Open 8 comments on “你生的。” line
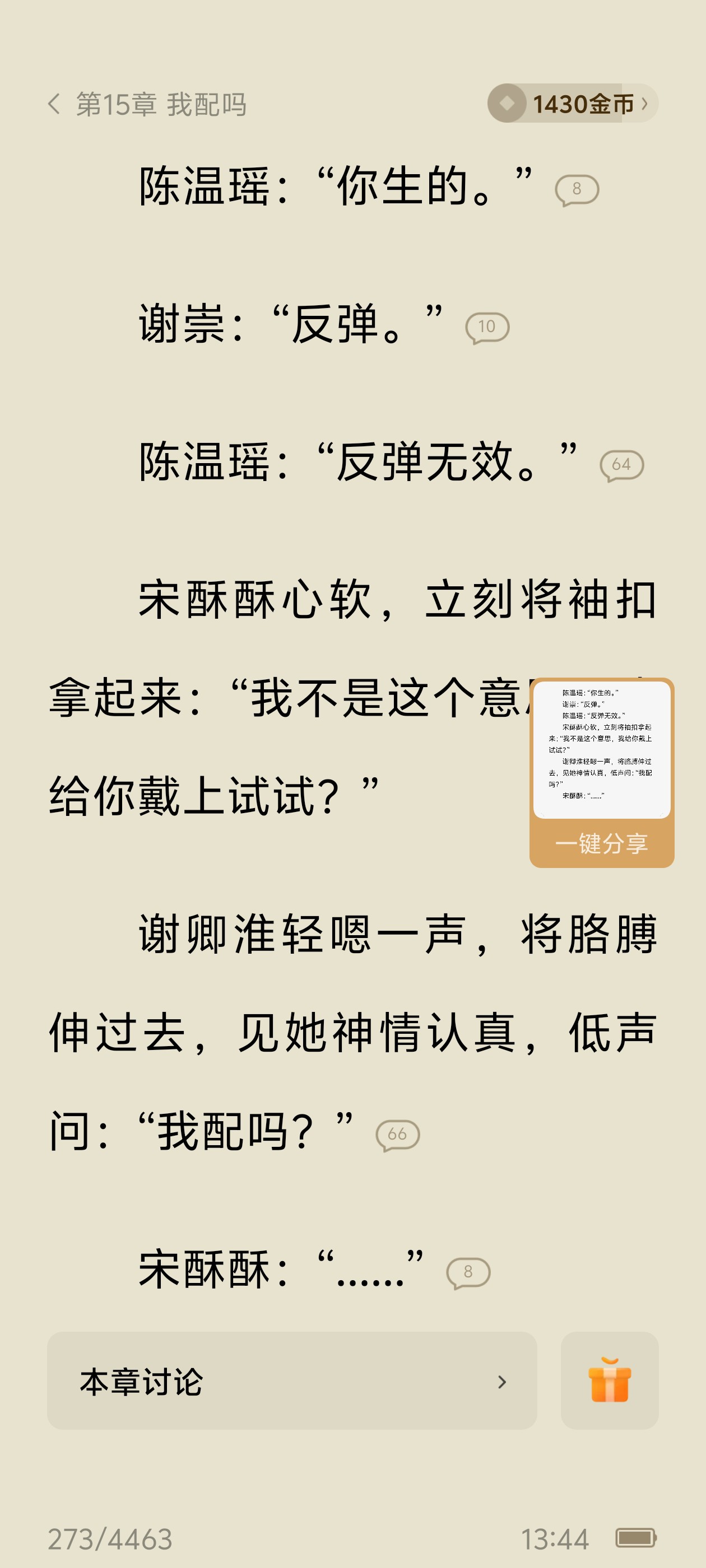 (576, 190)
